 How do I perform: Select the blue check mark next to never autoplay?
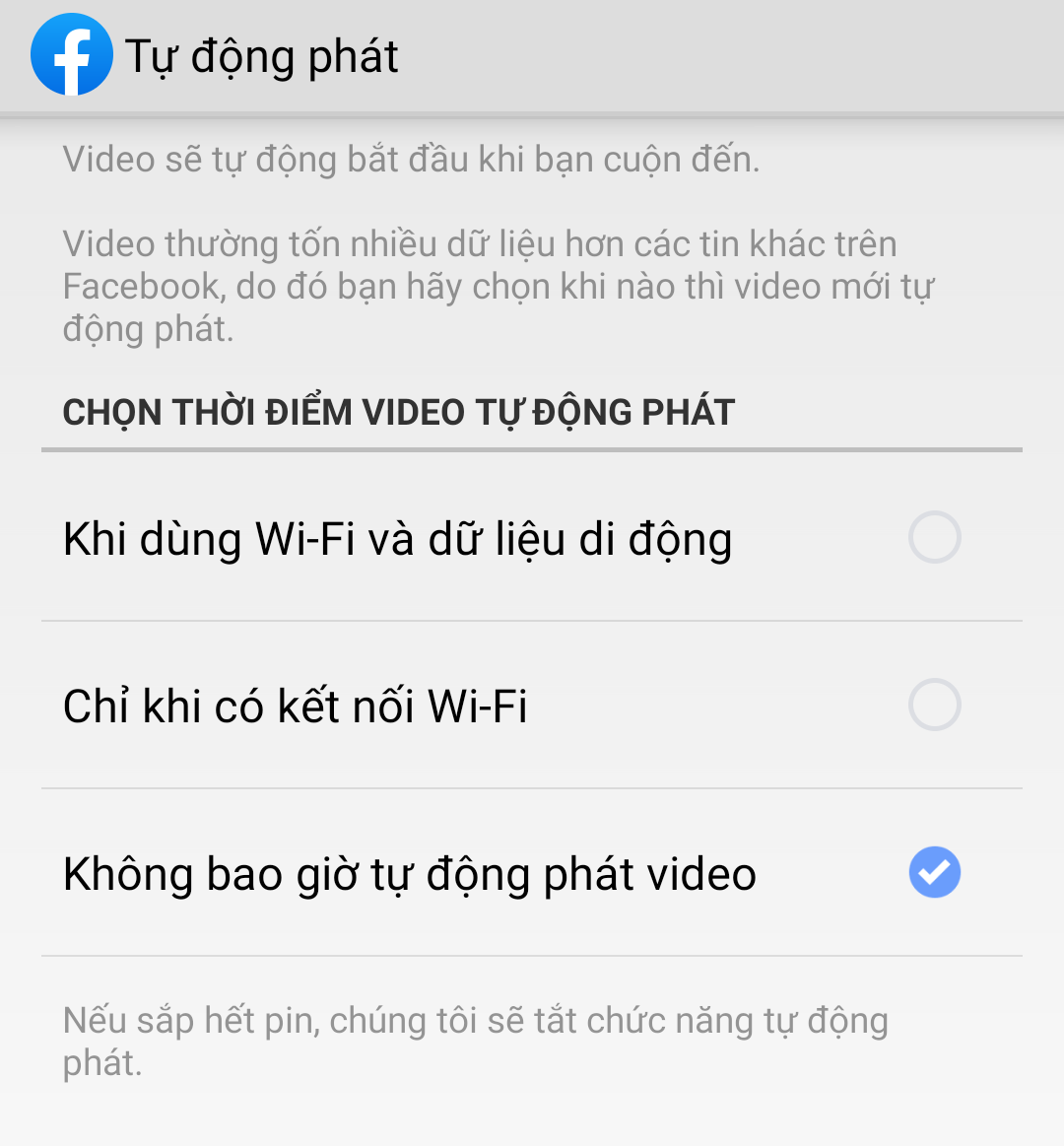tap(934, 872)
